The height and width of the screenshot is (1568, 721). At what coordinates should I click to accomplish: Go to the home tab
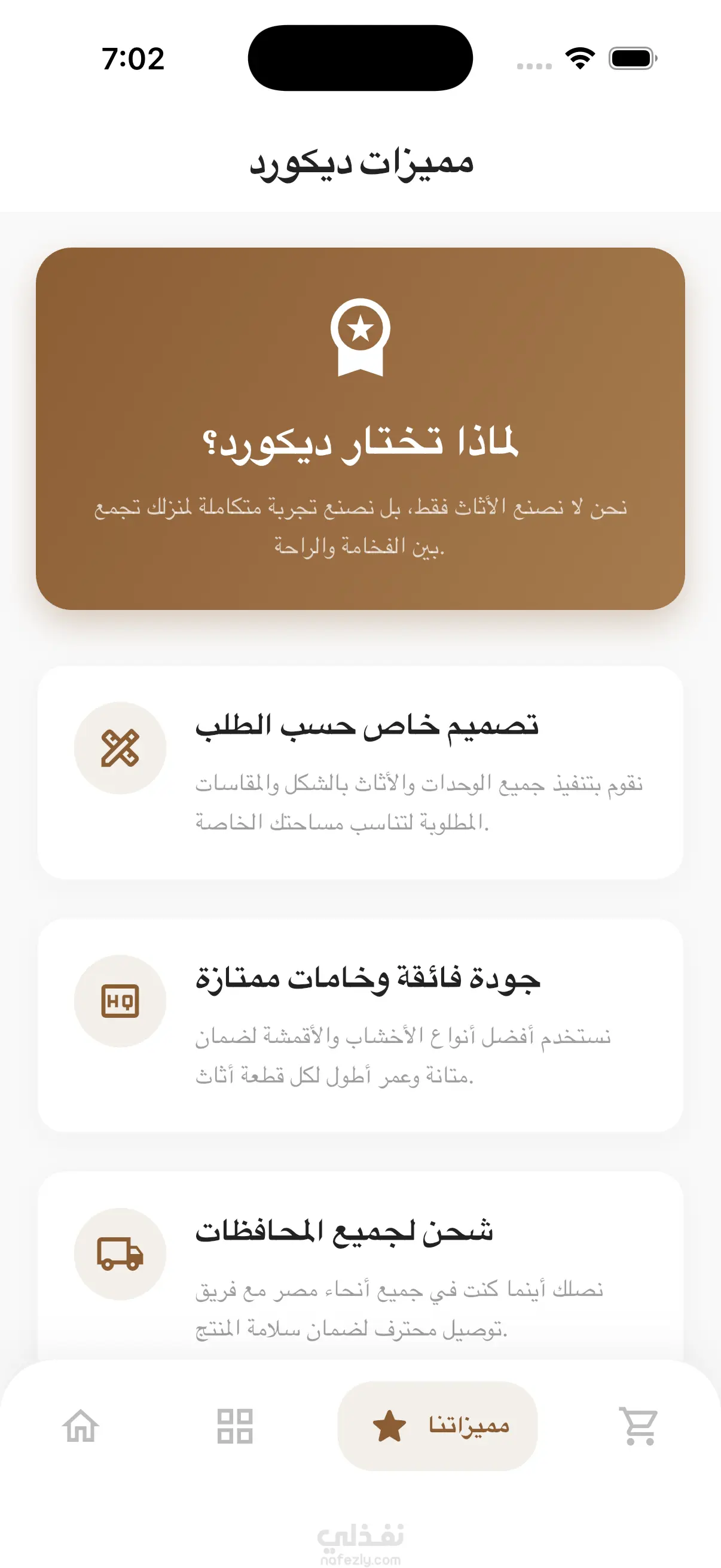click(81, 1426)
